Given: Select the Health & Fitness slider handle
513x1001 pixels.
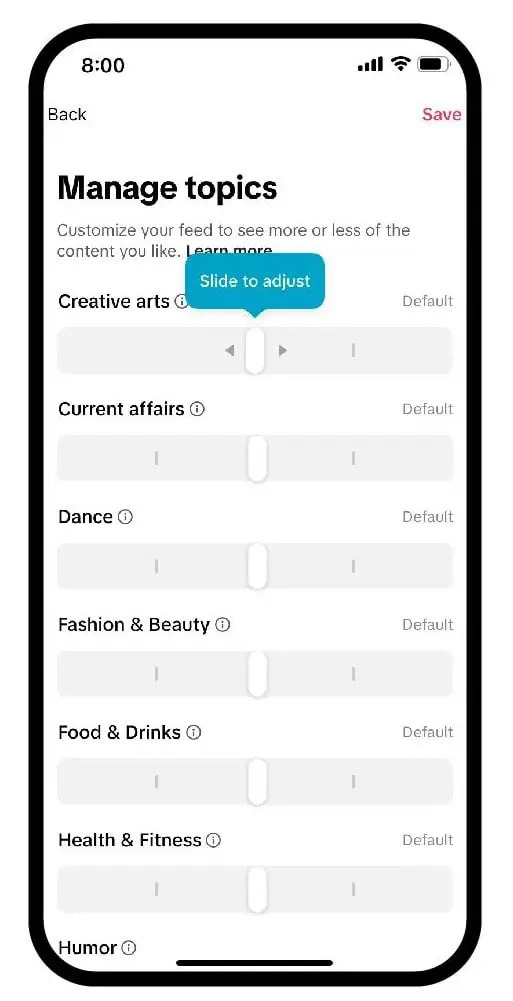Looking at the screenshot, I should coord(257,890).
